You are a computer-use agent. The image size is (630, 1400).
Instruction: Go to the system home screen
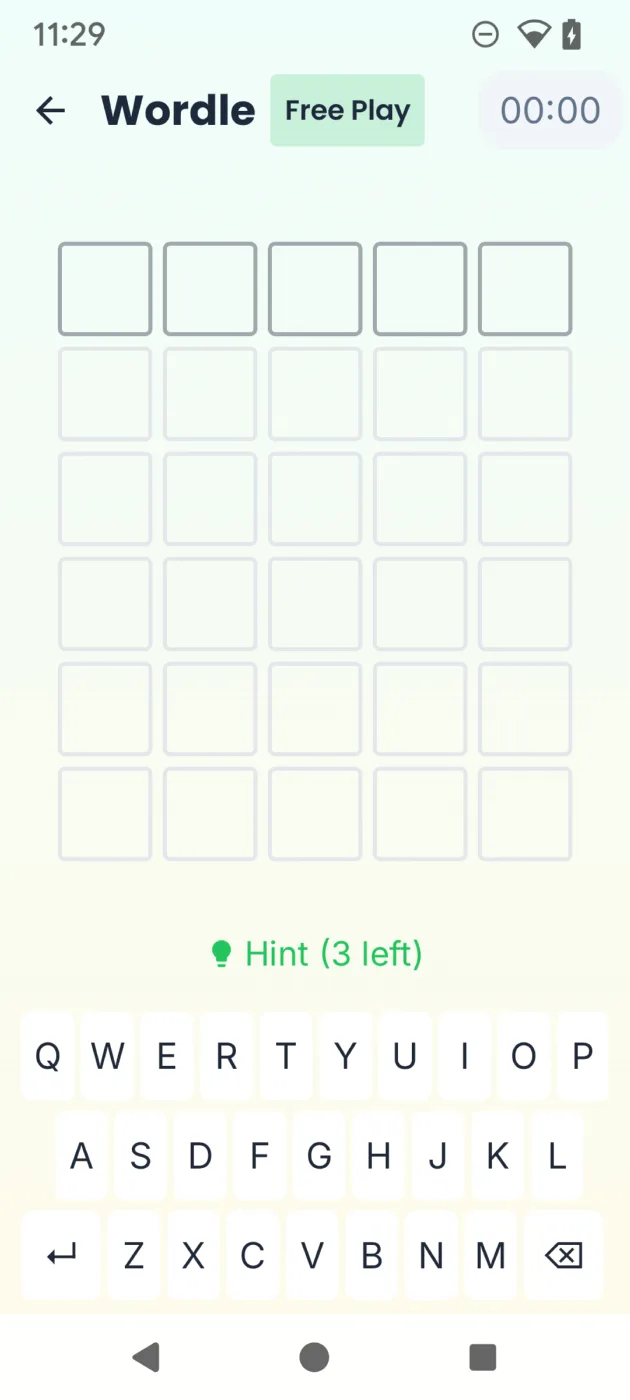[314, 1357]
